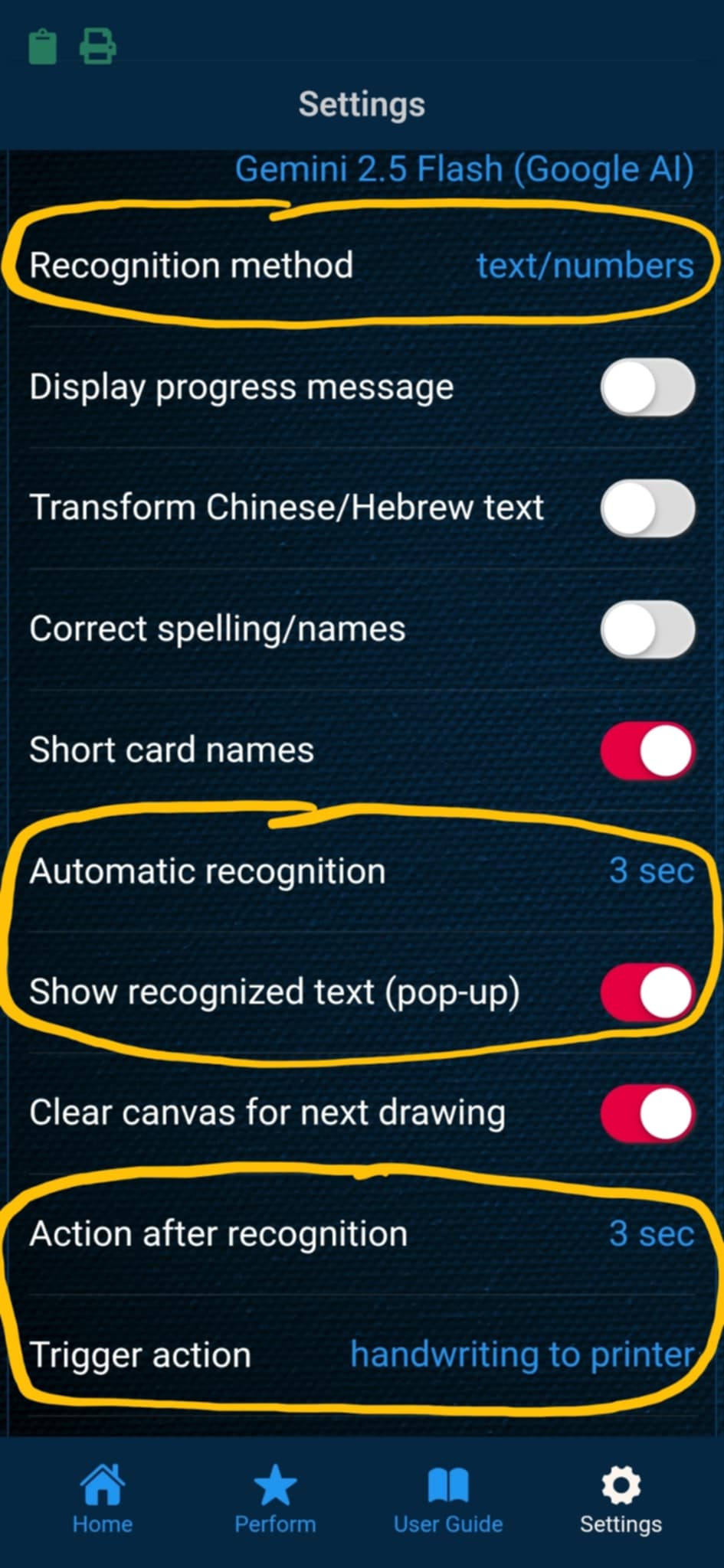Change Recognition method from text/numbers
This screenshot has height=1568, width=724.
(x=585, y=266)
